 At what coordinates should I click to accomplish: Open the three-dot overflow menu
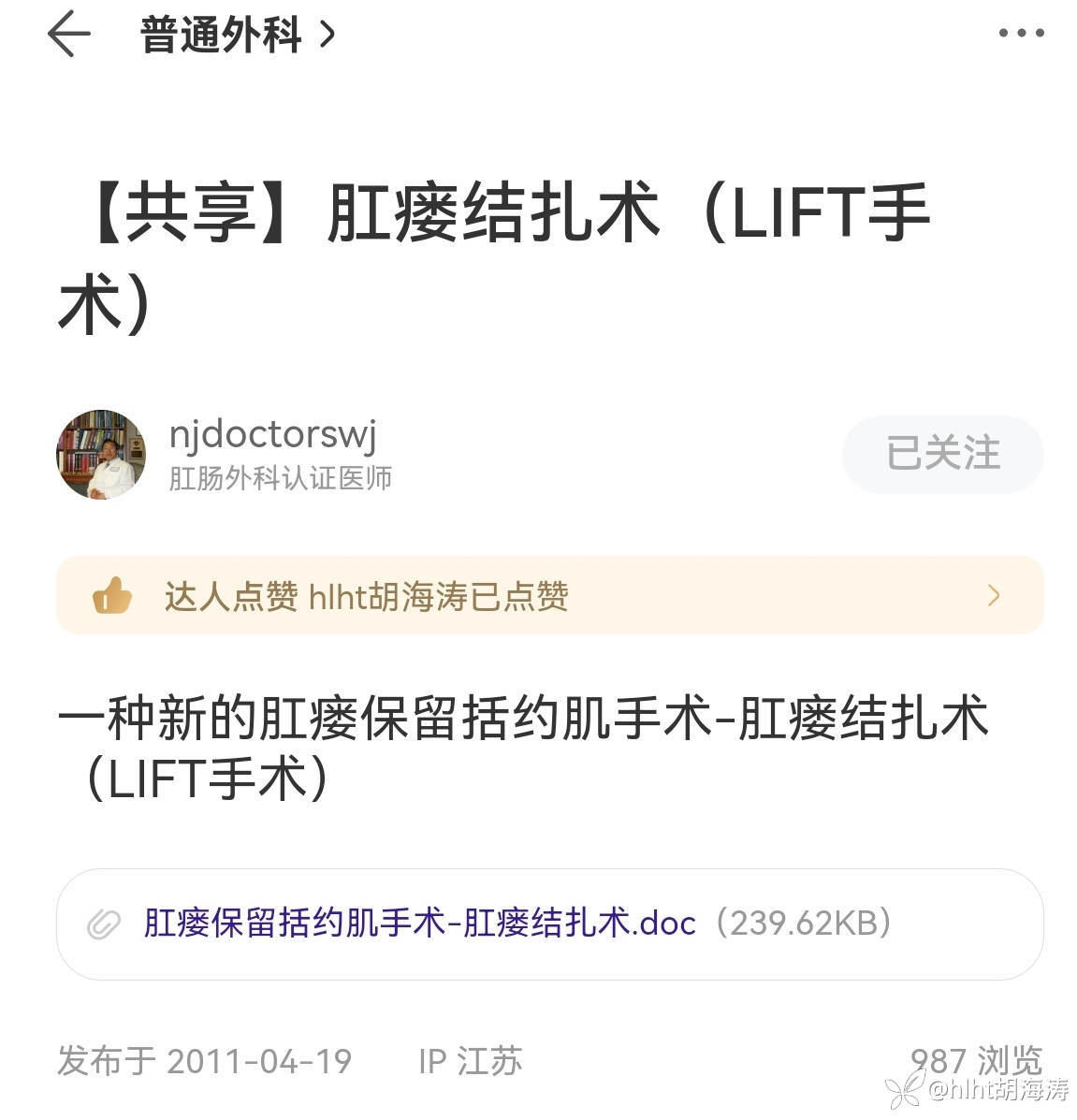coord(1021,34)
